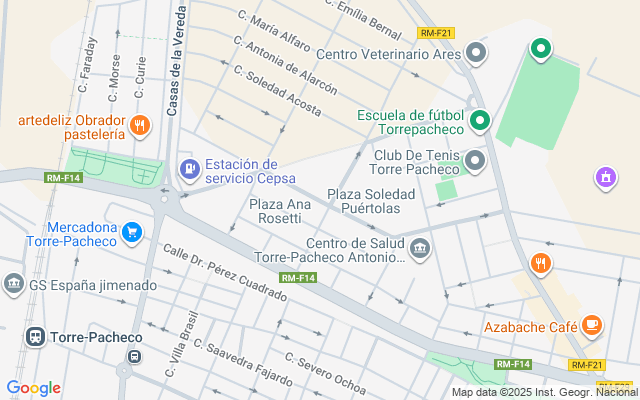Open Escuela de fútbol Torrepacheco pin

coord(480,121)
